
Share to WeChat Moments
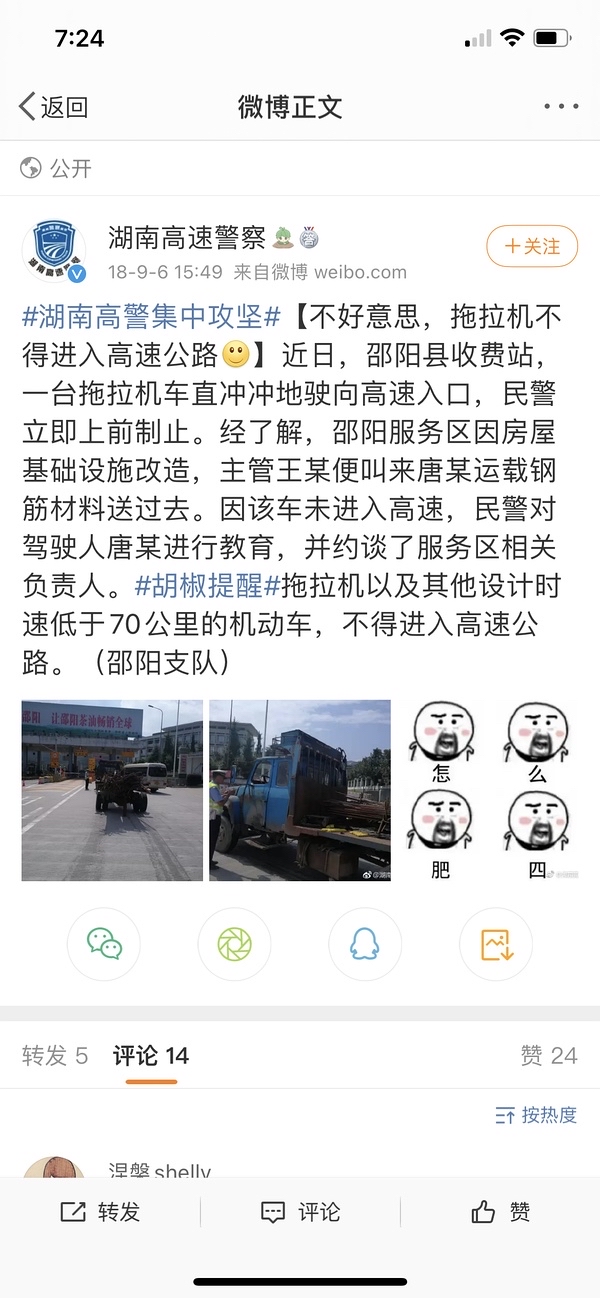coord(234,944)
